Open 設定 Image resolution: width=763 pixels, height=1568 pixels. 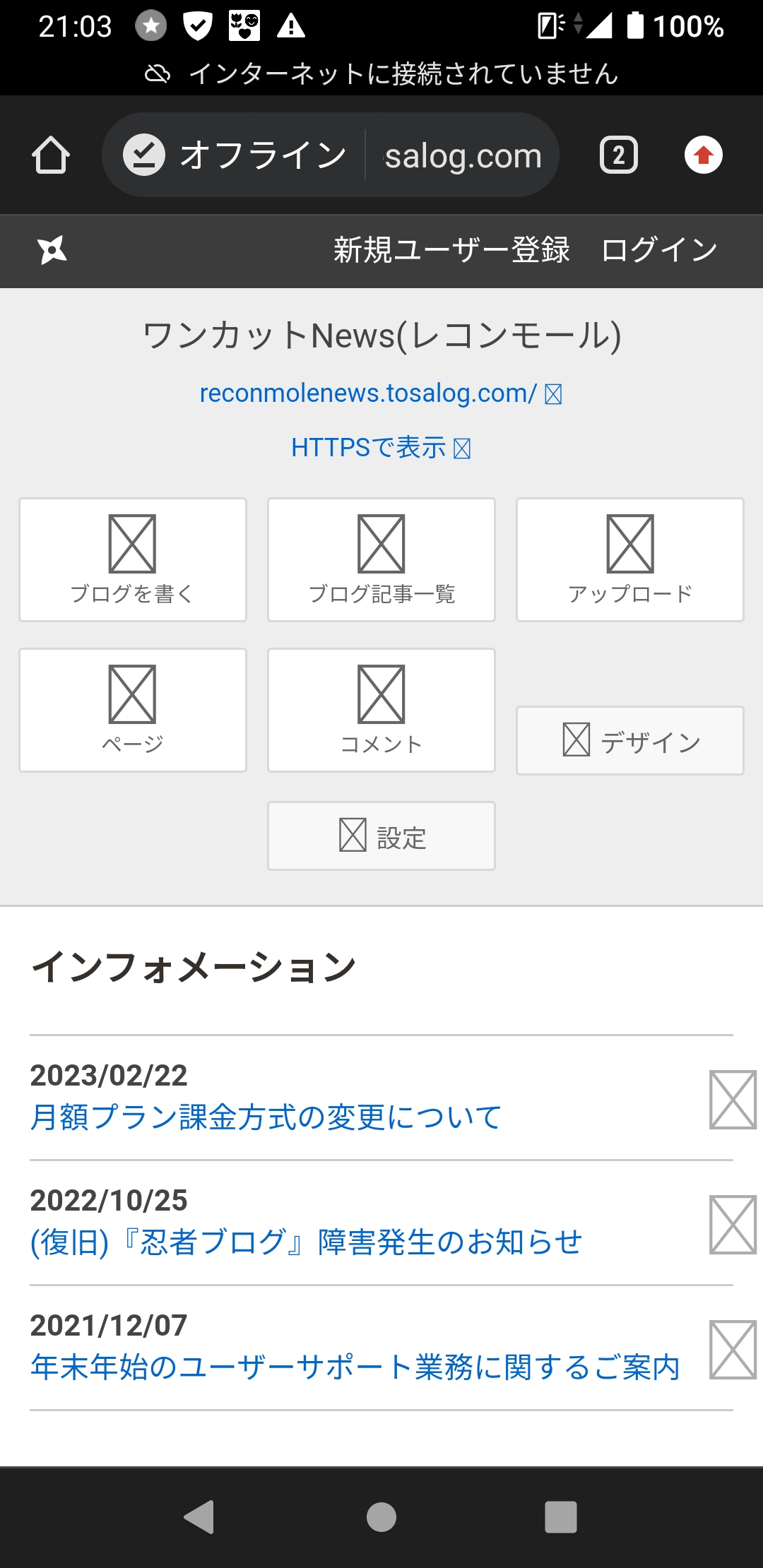click(381, 836)
